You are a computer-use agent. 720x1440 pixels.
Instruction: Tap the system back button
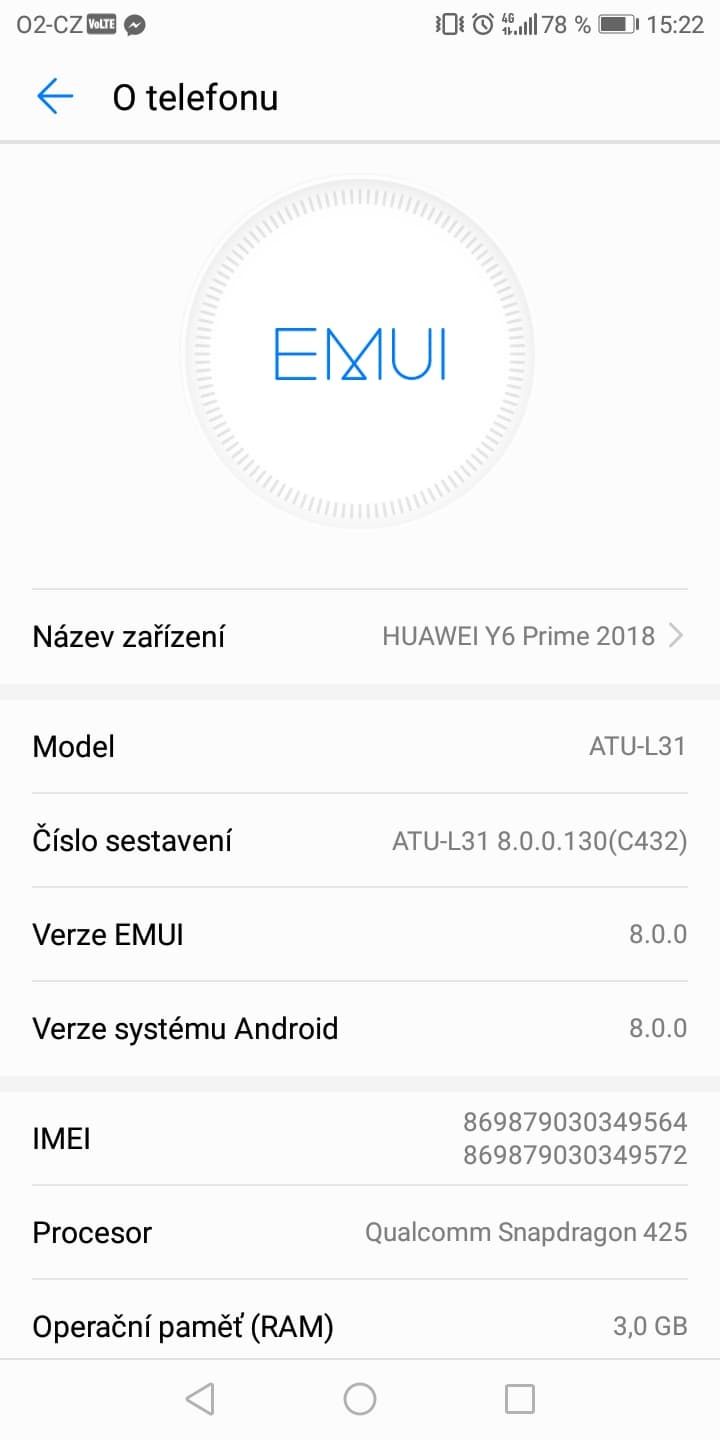(200, 1398)
